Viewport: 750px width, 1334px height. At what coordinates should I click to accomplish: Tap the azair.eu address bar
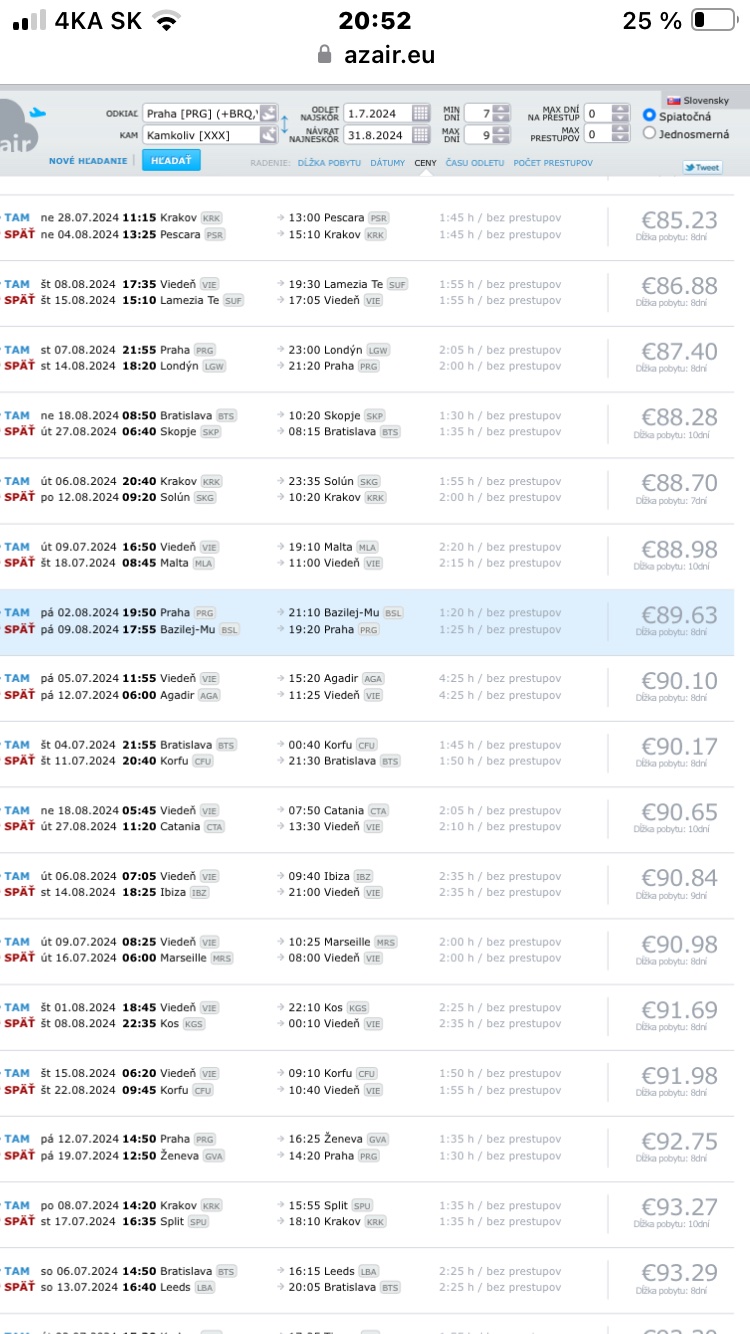376,55
